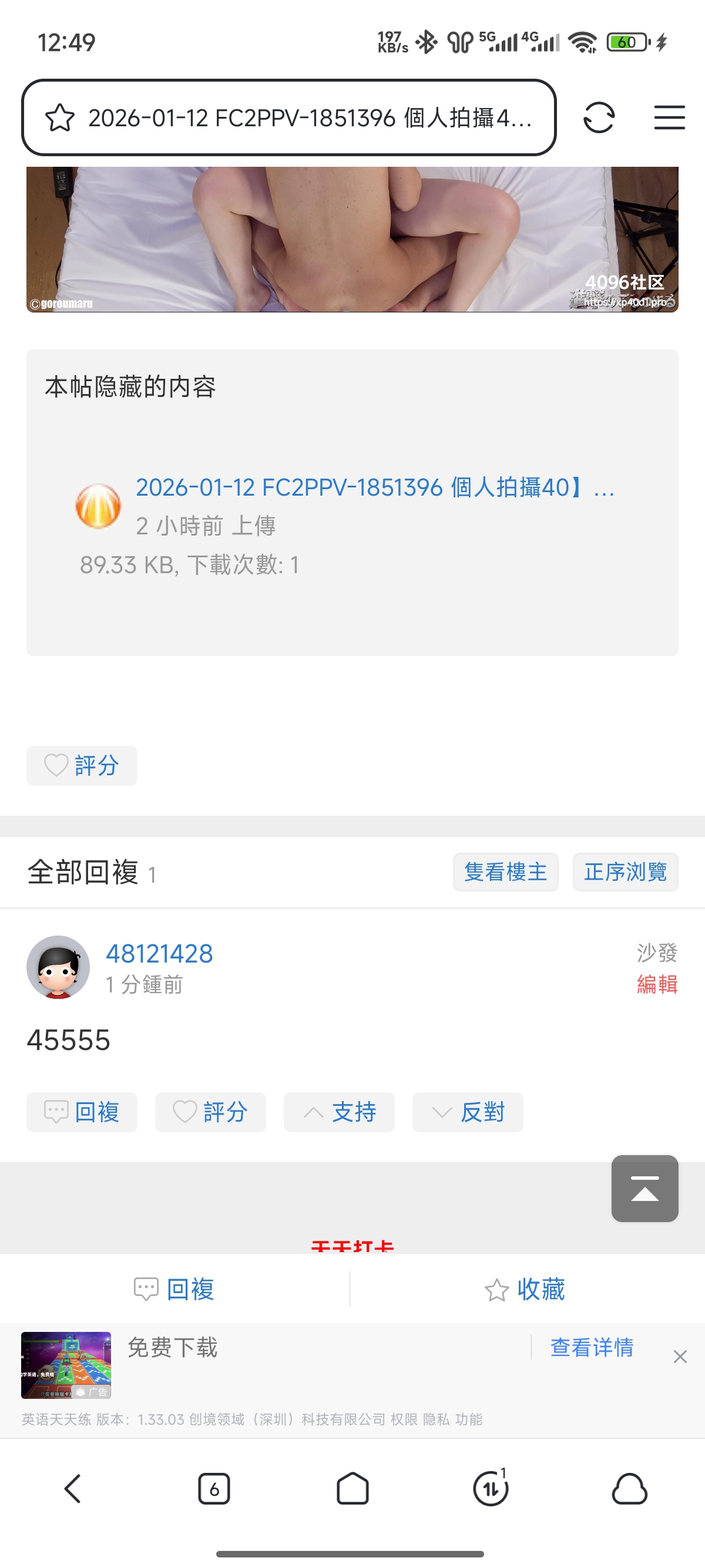
Task: Switch reply order with 正序浏覽
Action: tap(625, 872)
